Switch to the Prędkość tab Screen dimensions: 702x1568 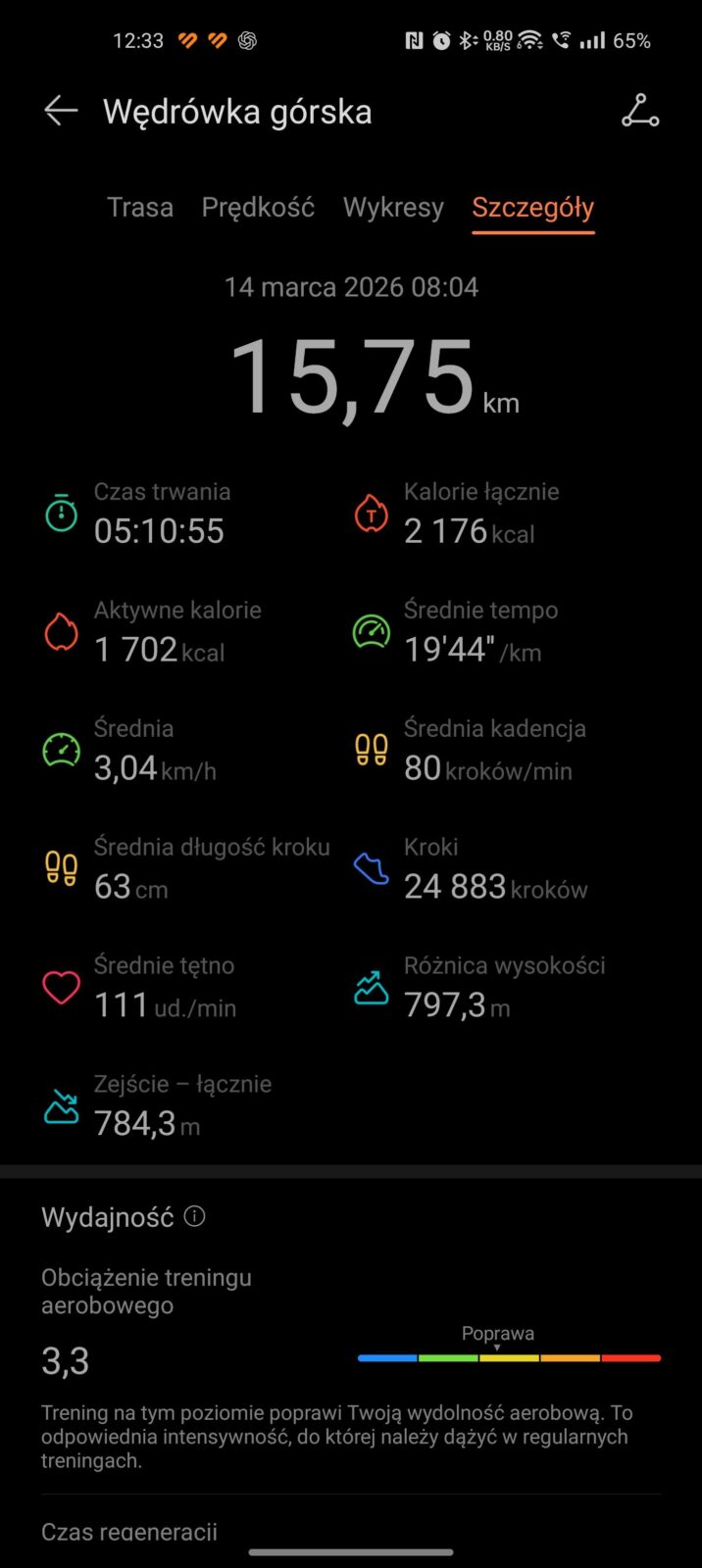[258, 208]
